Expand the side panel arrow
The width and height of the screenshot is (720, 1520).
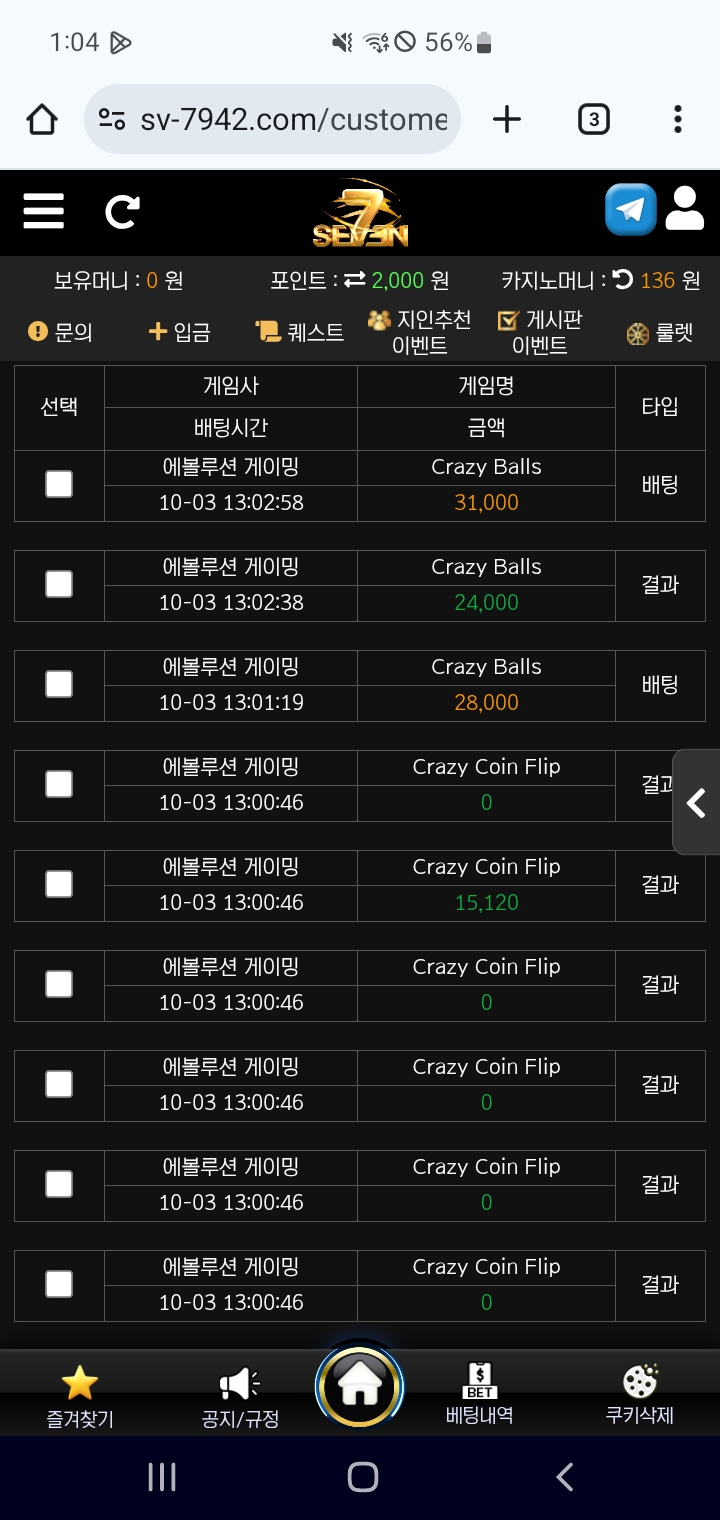point(697,802)
